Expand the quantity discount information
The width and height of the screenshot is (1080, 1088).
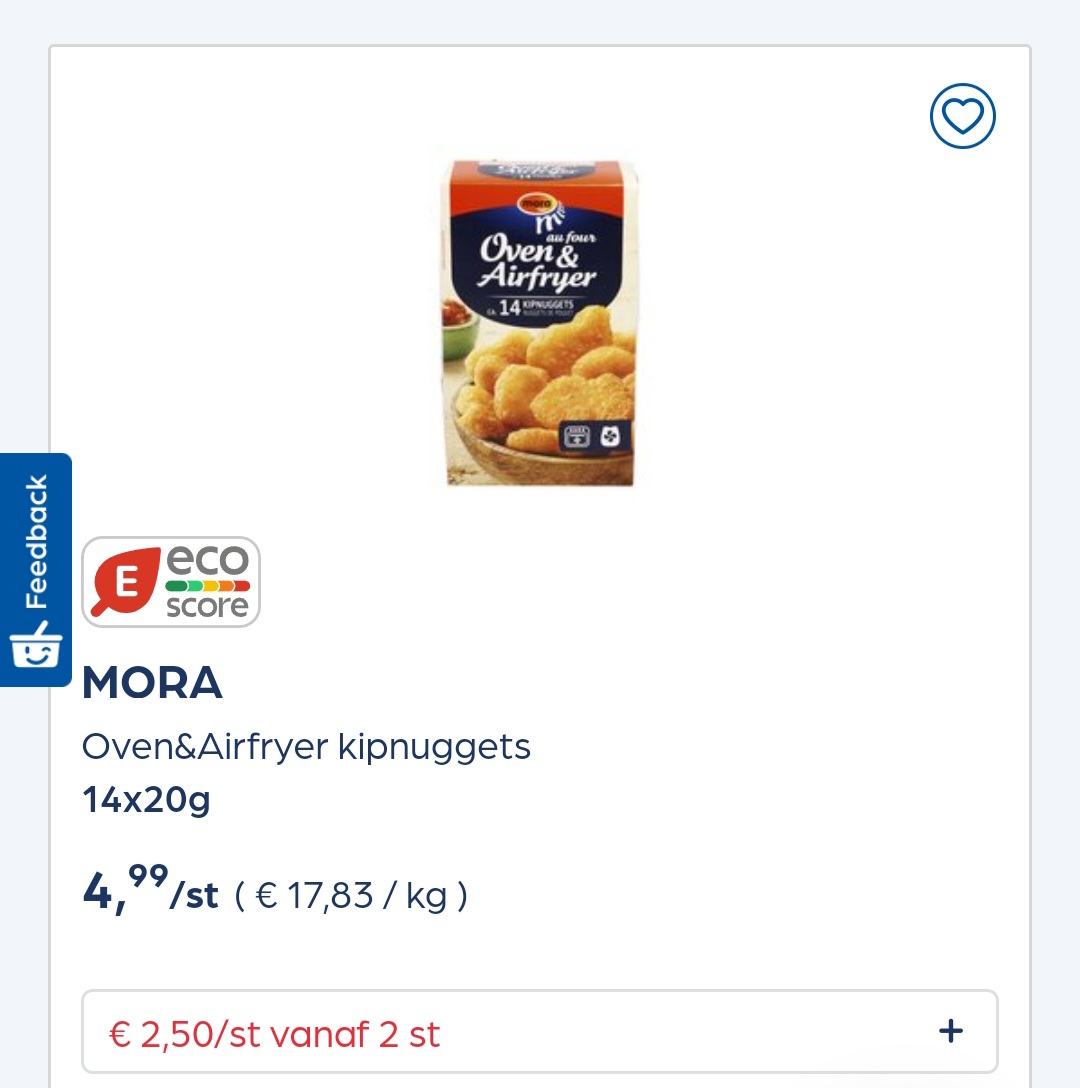[x=538, y=1030]
